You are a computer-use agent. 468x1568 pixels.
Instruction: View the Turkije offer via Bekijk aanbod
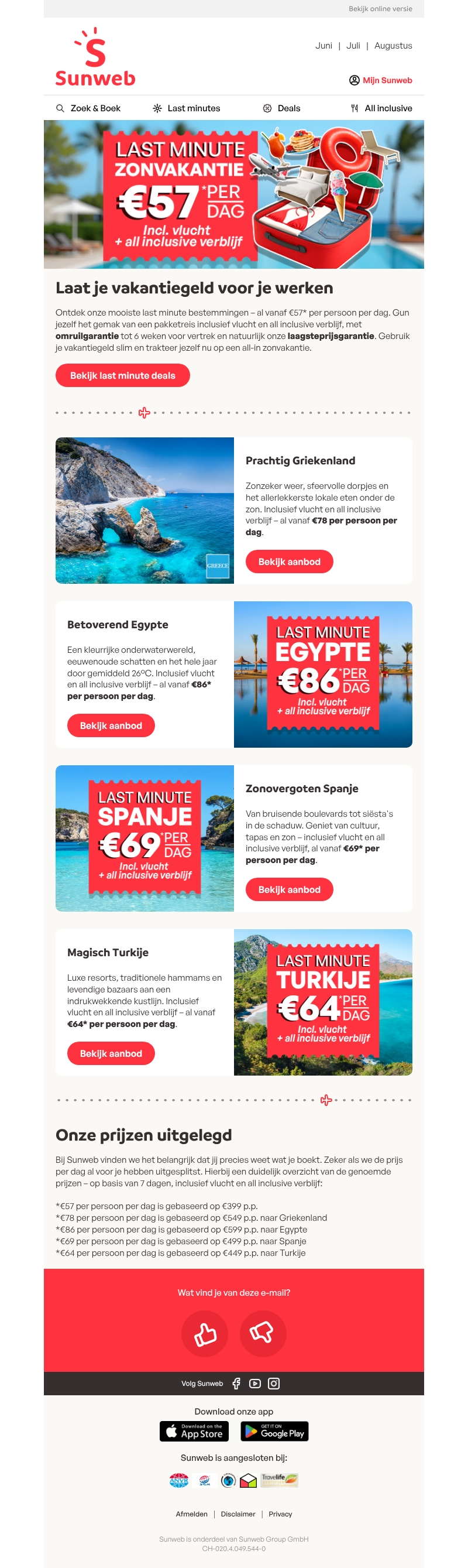(111, 1053)
